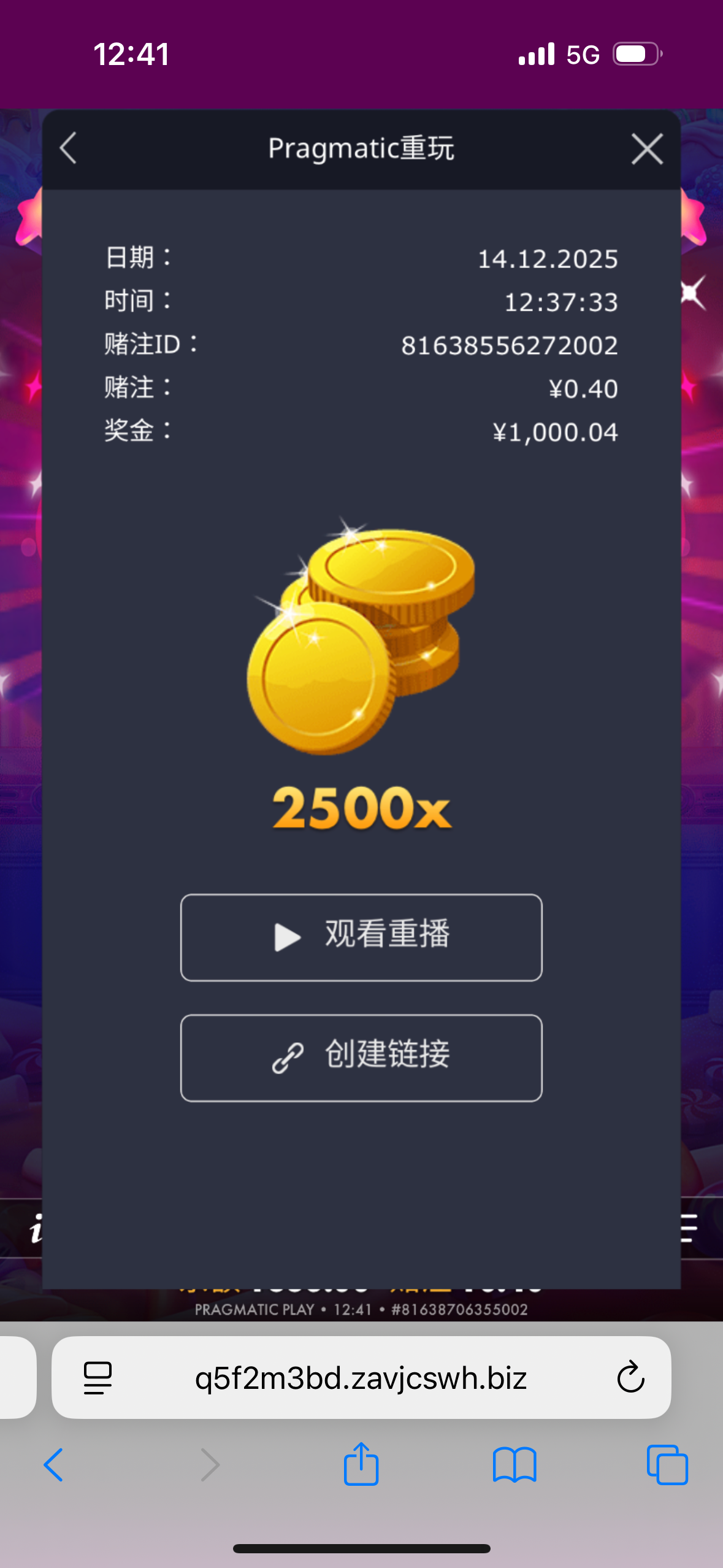Viewport: 723px width, 1568px height.
Task: Tap the 5G indicator in the status bar
Action: pyautogui.click(x=583, y=54)
